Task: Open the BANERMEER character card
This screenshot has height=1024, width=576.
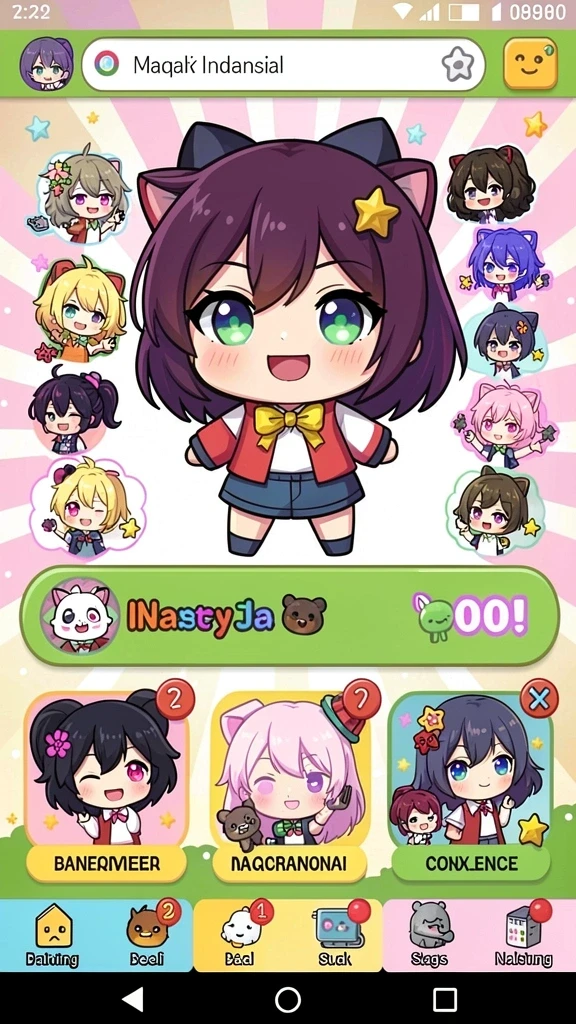Action: [106, 786]
